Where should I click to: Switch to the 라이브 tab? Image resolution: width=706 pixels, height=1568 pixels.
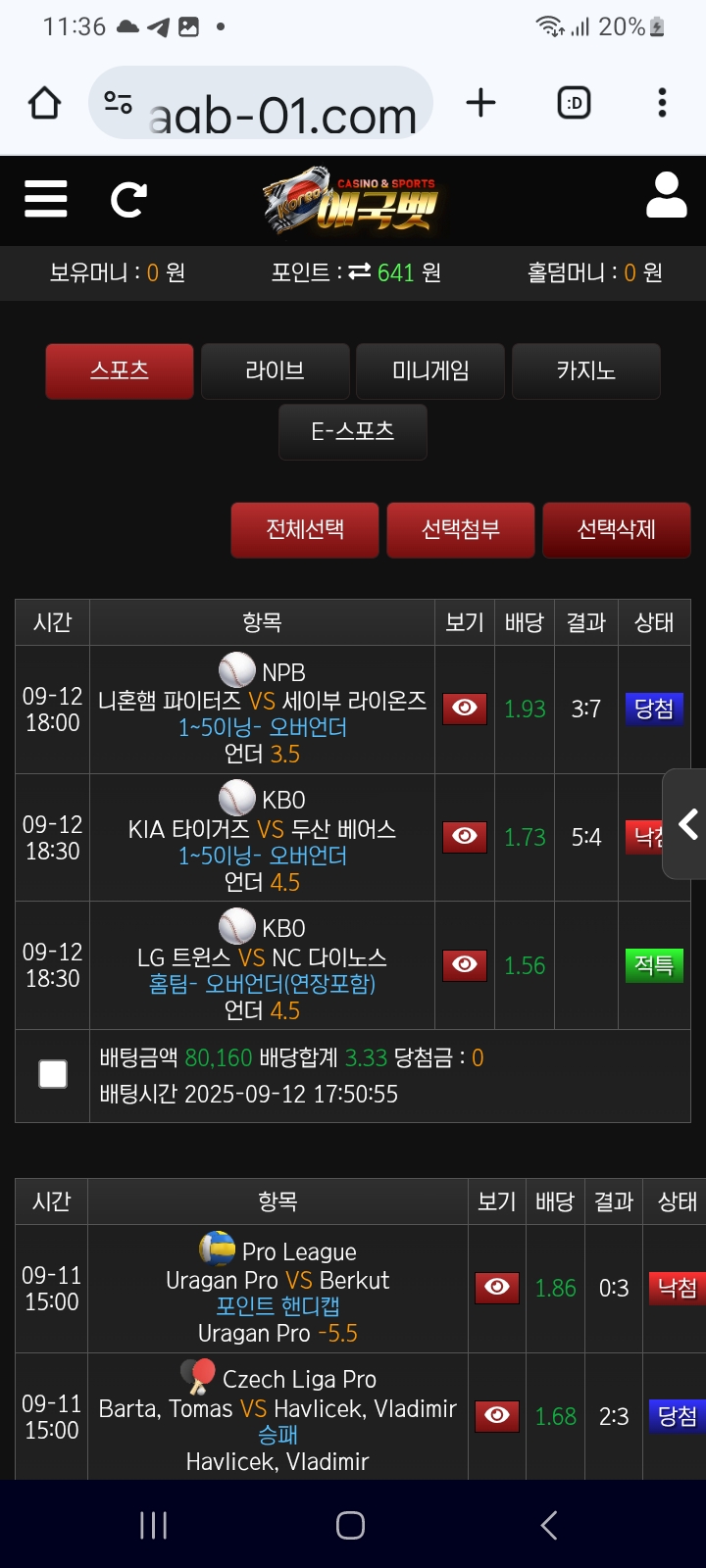275,371
